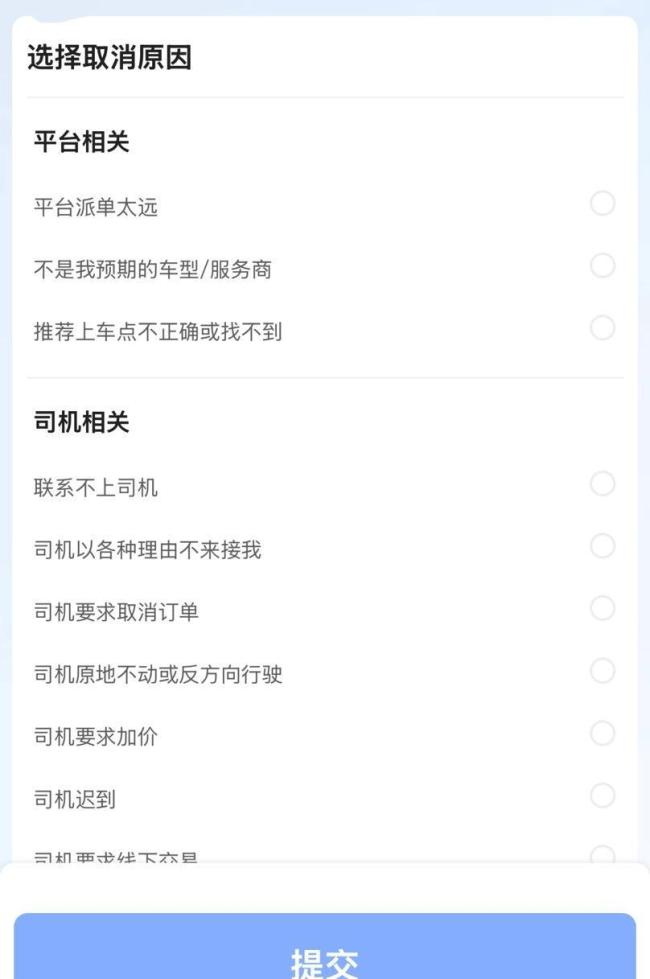Screen dimensions: 650x979
Task: Choose 不是我预期的车型/服务商 option
Action: pos(602,266)
